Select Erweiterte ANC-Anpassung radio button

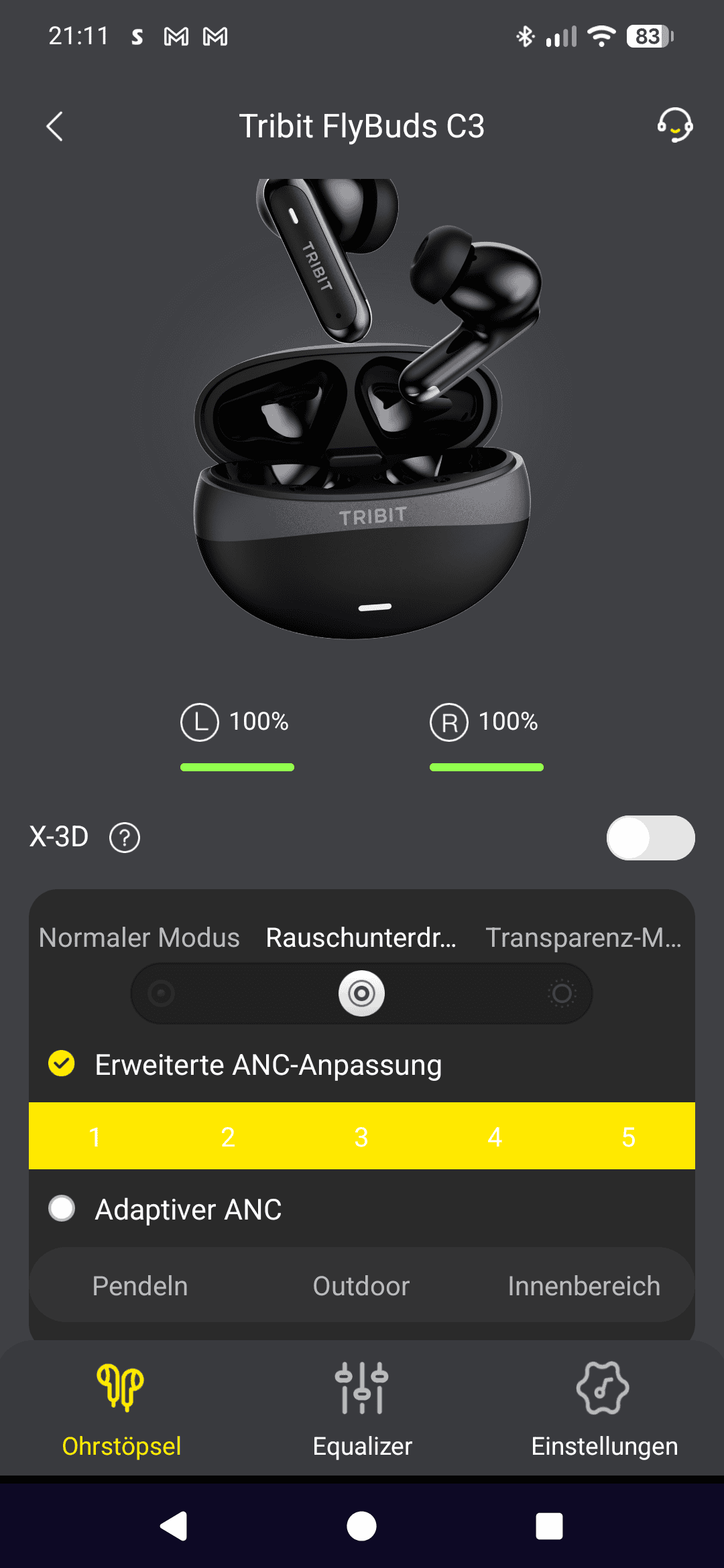[x=62, y=1063]
